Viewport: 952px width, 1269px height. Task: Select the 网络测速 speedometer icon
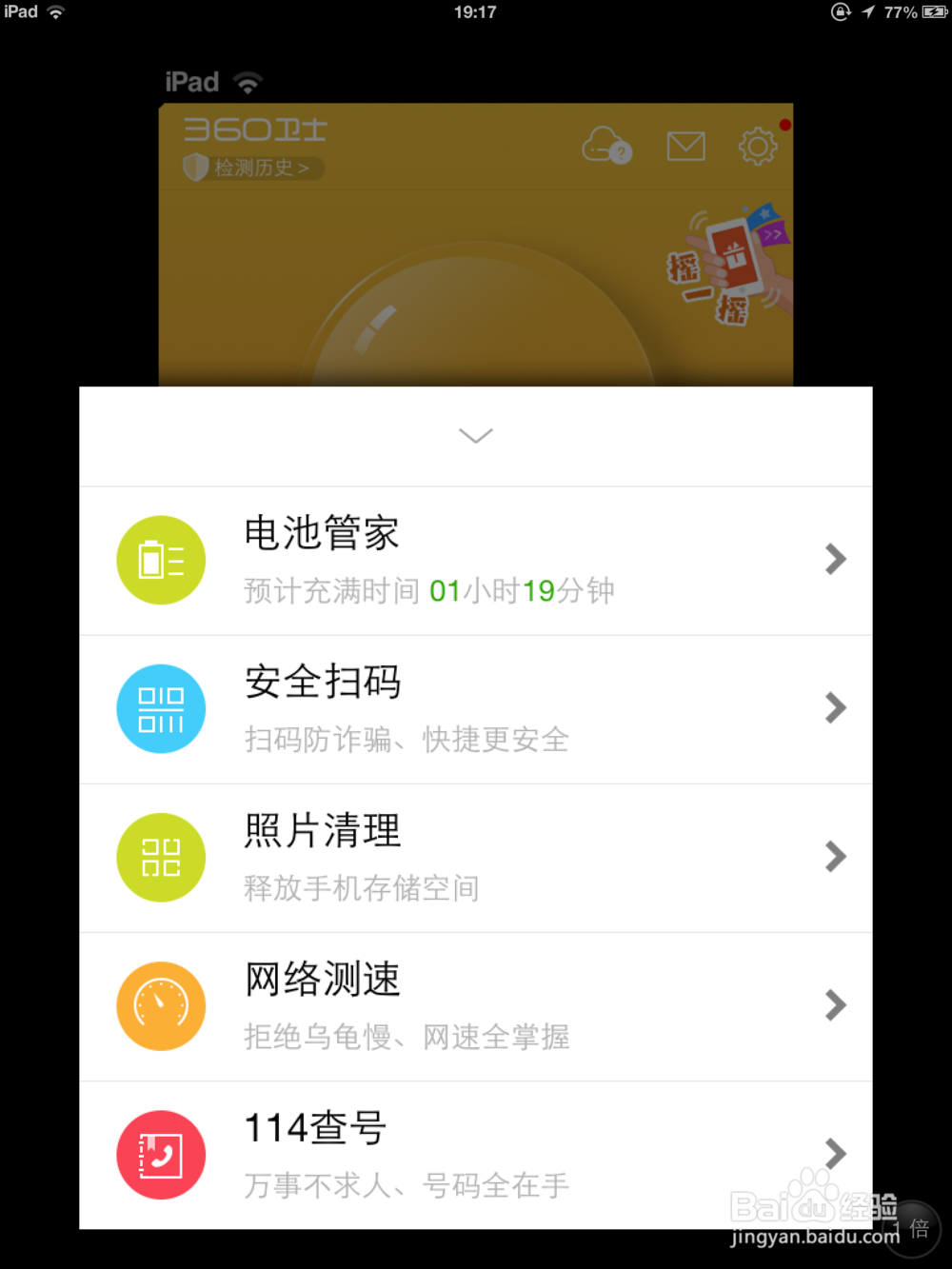click(x=160, y=1006)
